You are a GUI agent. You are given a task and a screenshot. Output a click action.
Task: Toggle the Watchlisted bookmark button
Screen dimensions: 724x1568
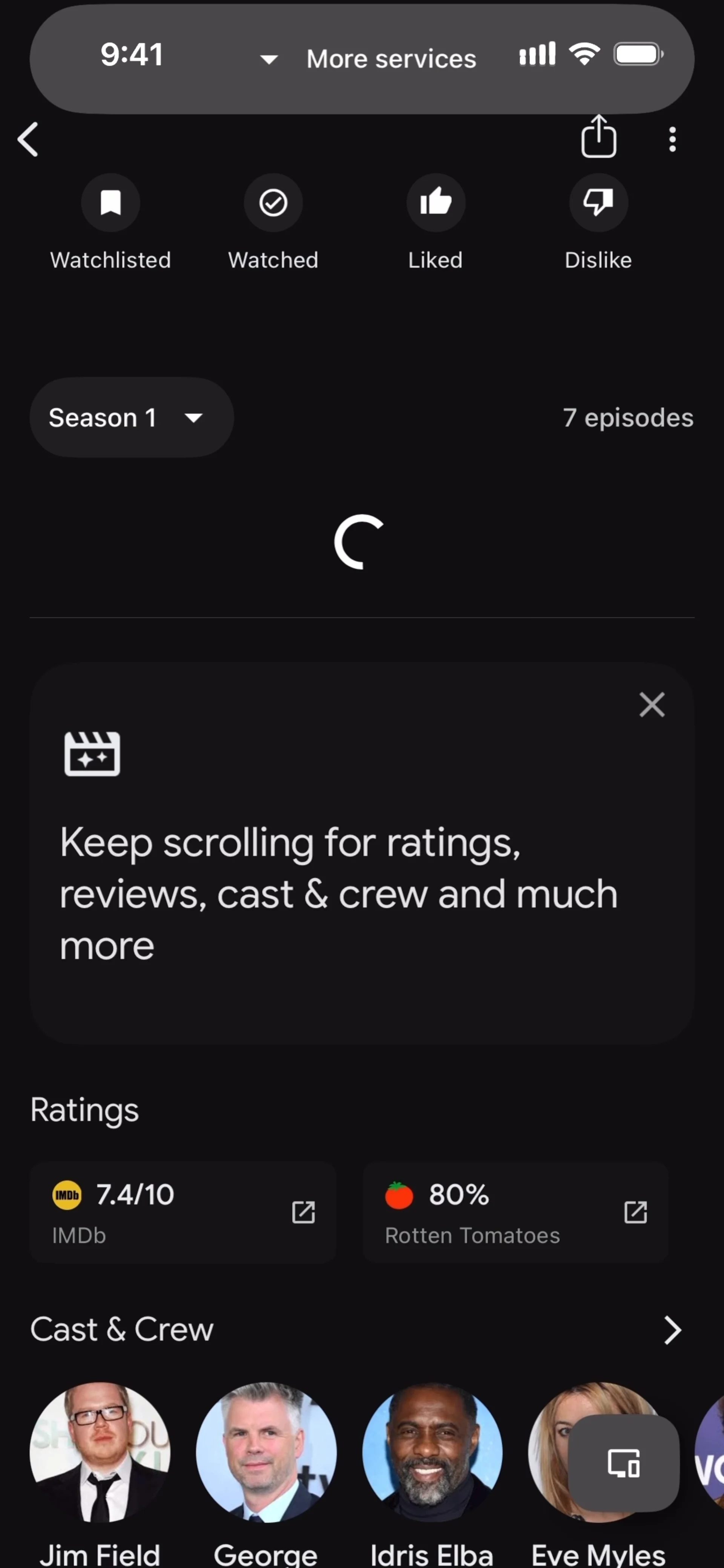(110, 203)
